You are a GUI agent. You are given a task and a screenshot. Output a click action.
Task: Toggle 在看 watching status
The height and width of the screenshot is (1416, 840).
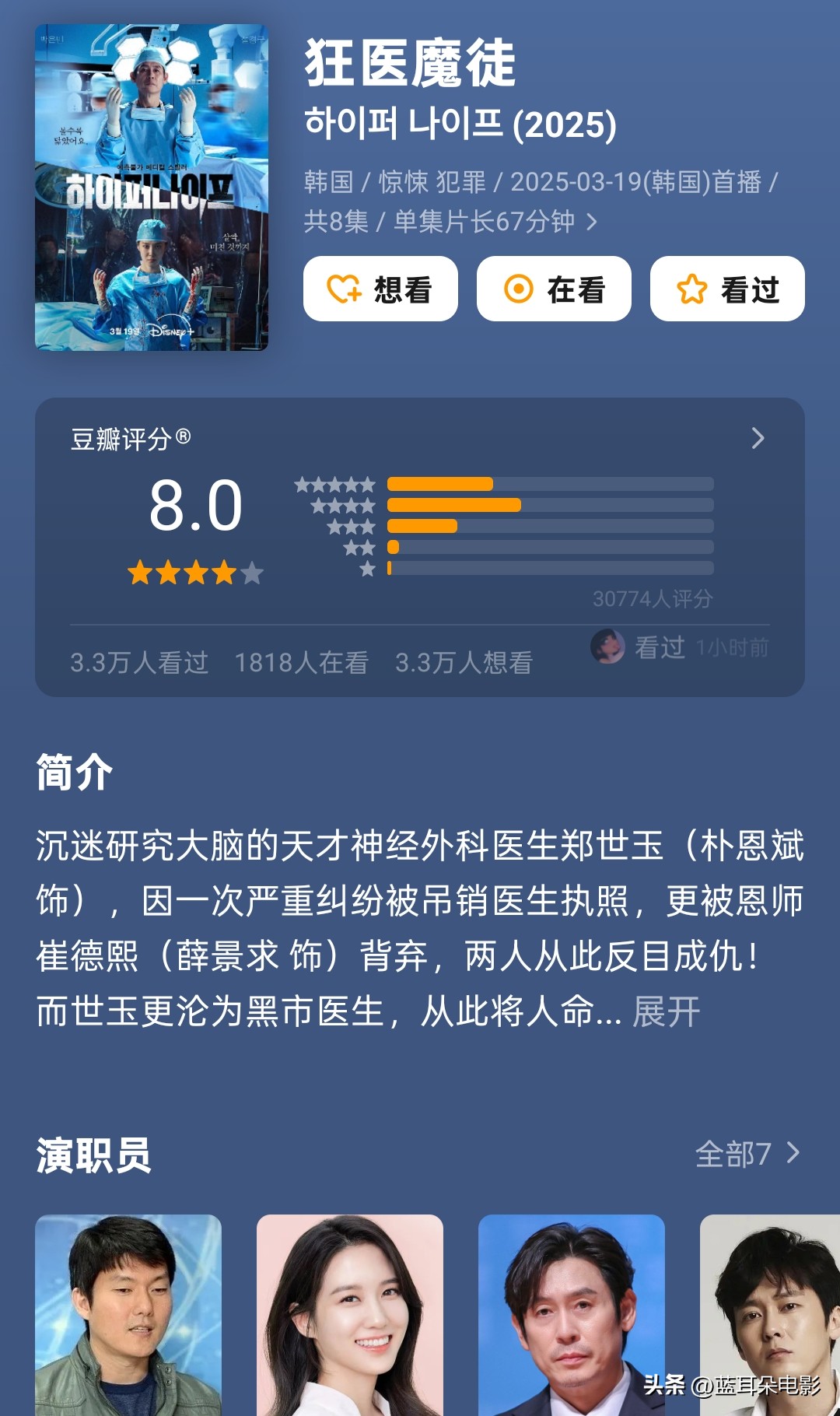pyautogui.click(x=554, y=289)
